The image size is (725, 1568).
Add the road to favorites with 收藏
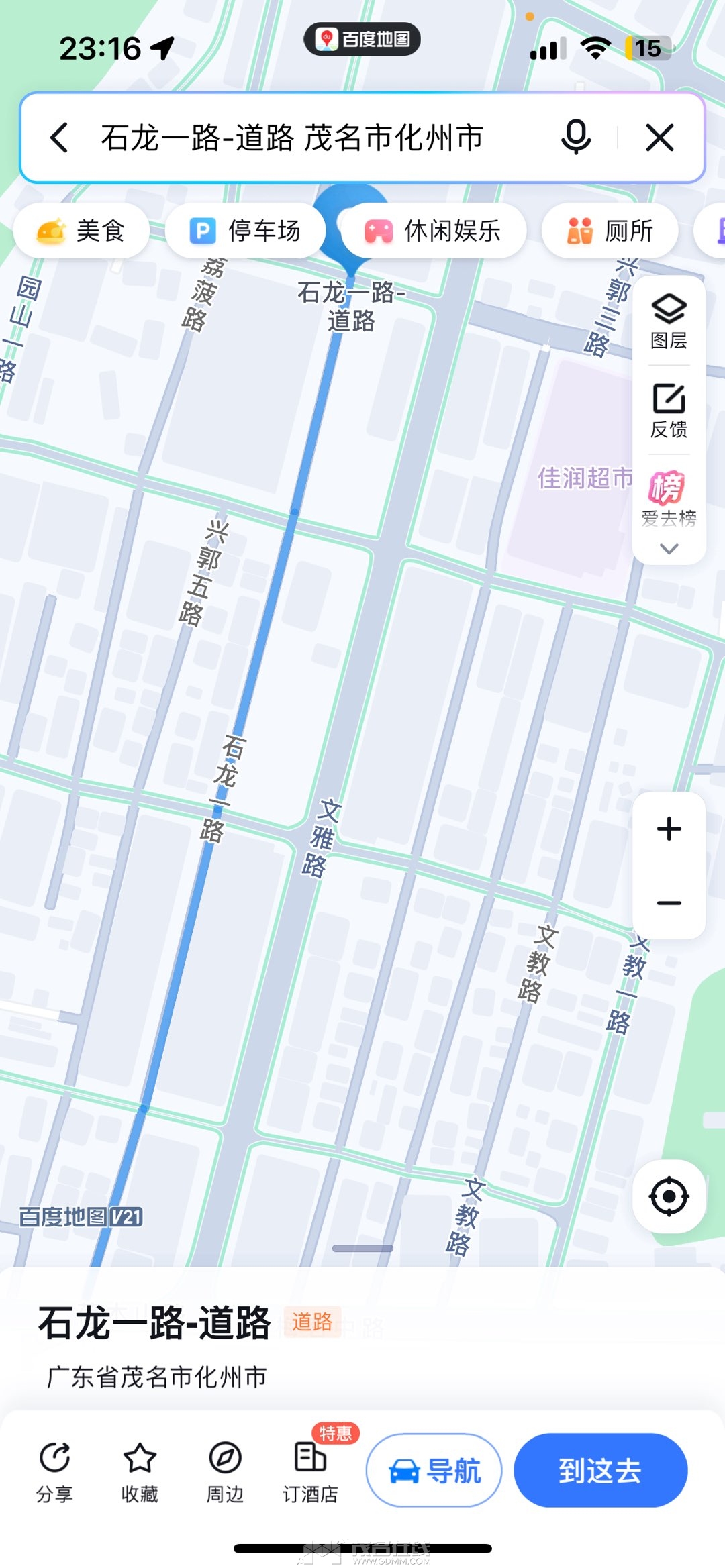tap(140, 1471)
